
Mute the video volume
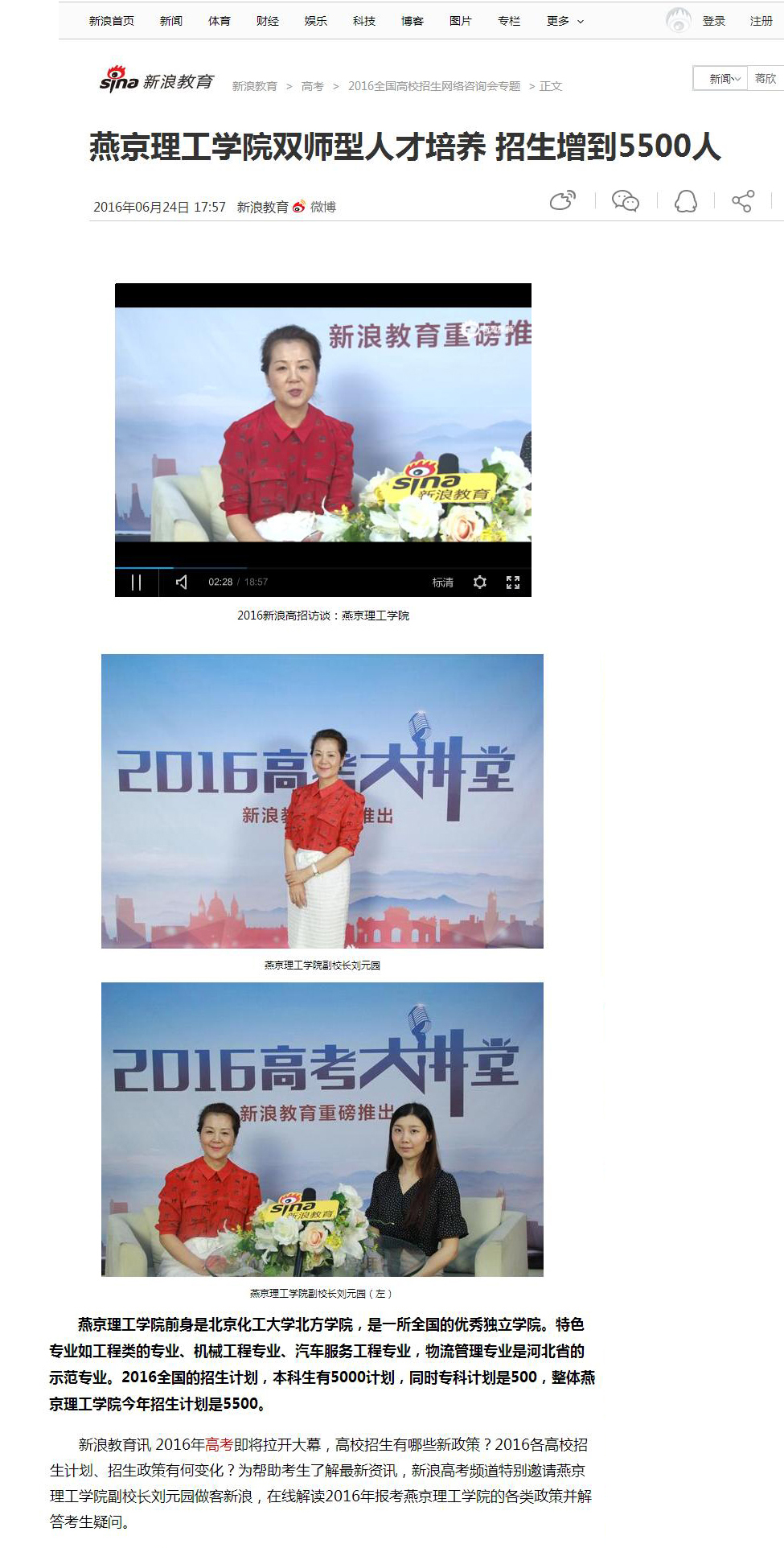[x=183, y=581]
